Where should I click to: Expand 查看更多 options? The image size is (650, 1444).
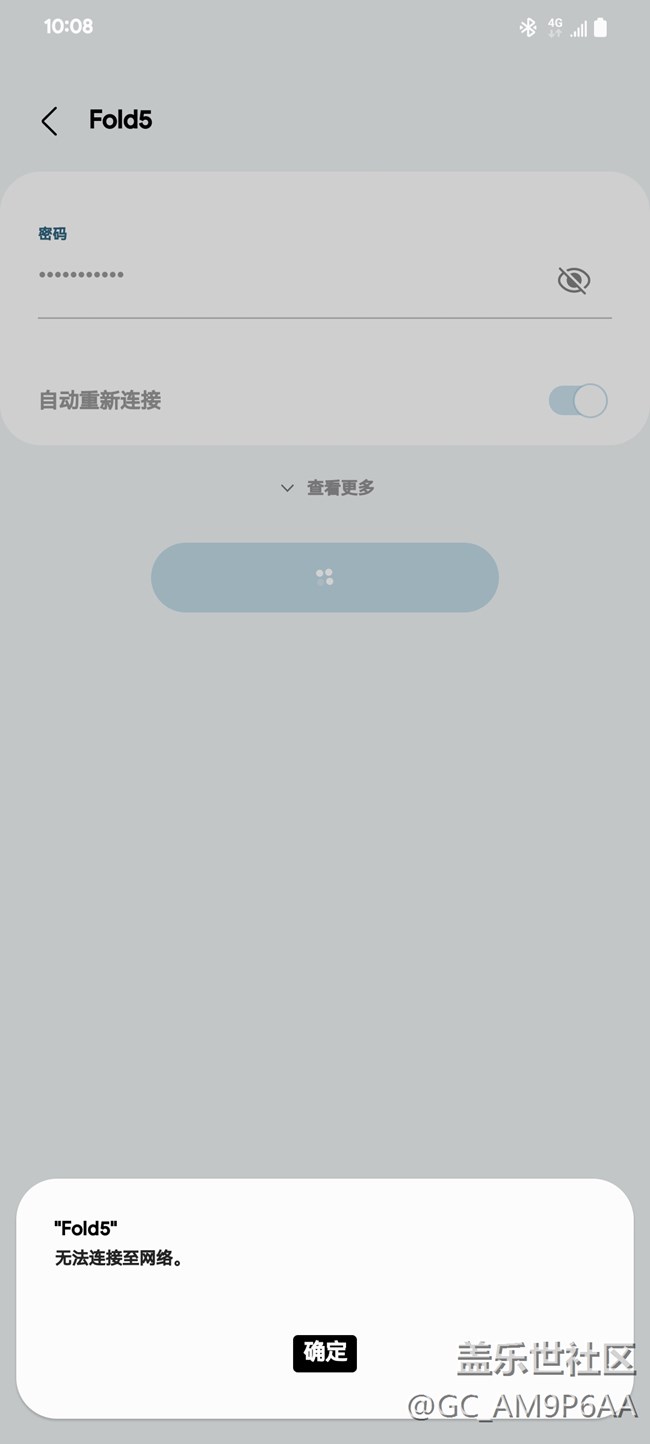point(327,488)
